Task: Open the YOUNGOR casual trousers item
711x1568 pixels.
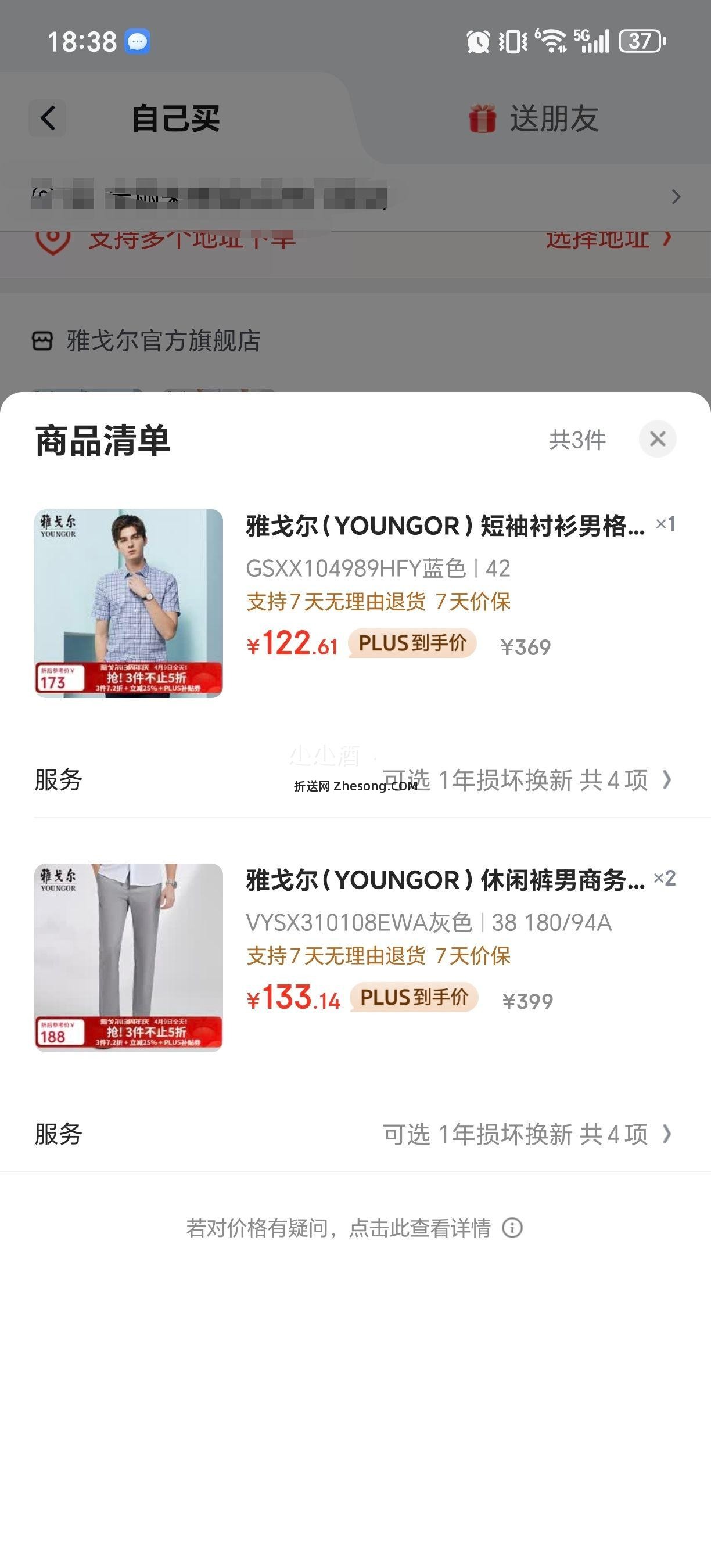Action: 444,880
